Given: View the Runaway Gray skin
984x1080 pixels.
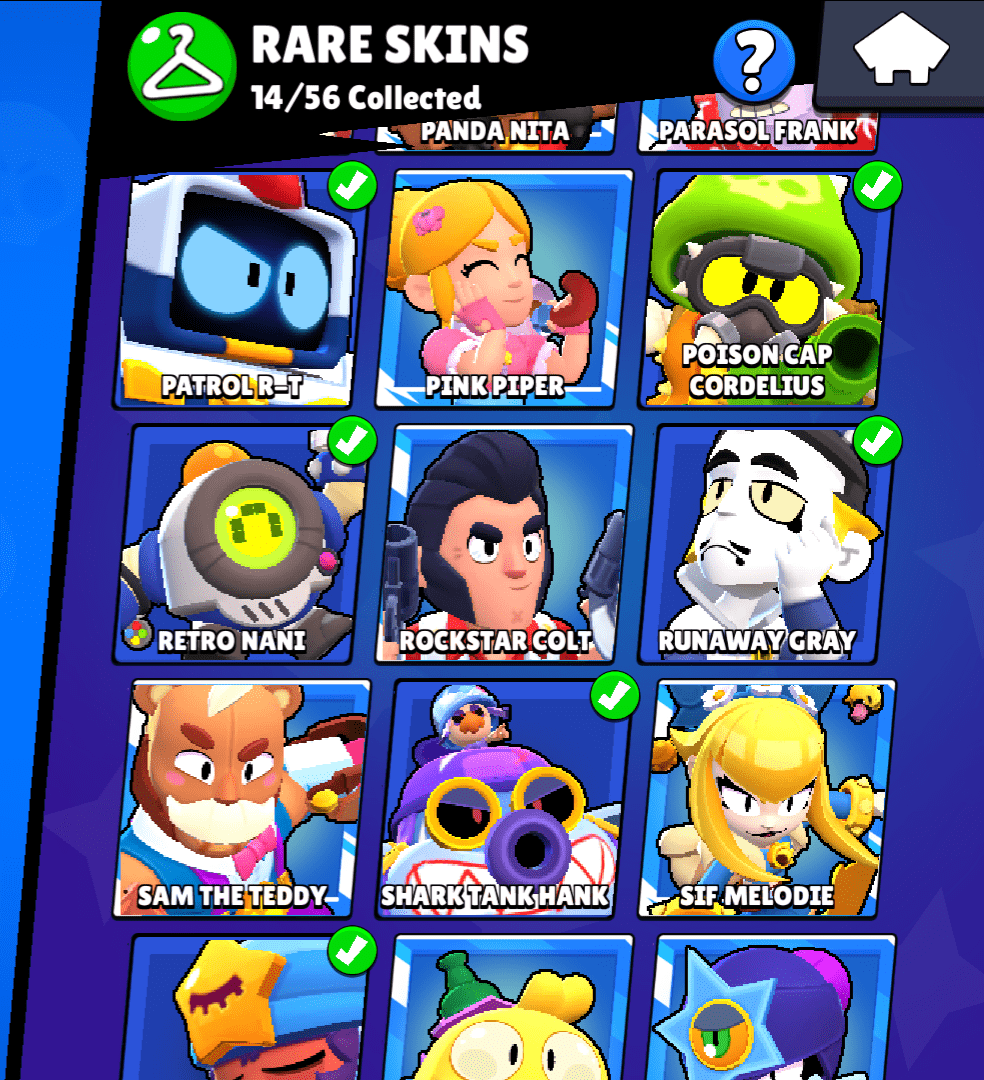Looking at the screenshot, I should [765, 543].
